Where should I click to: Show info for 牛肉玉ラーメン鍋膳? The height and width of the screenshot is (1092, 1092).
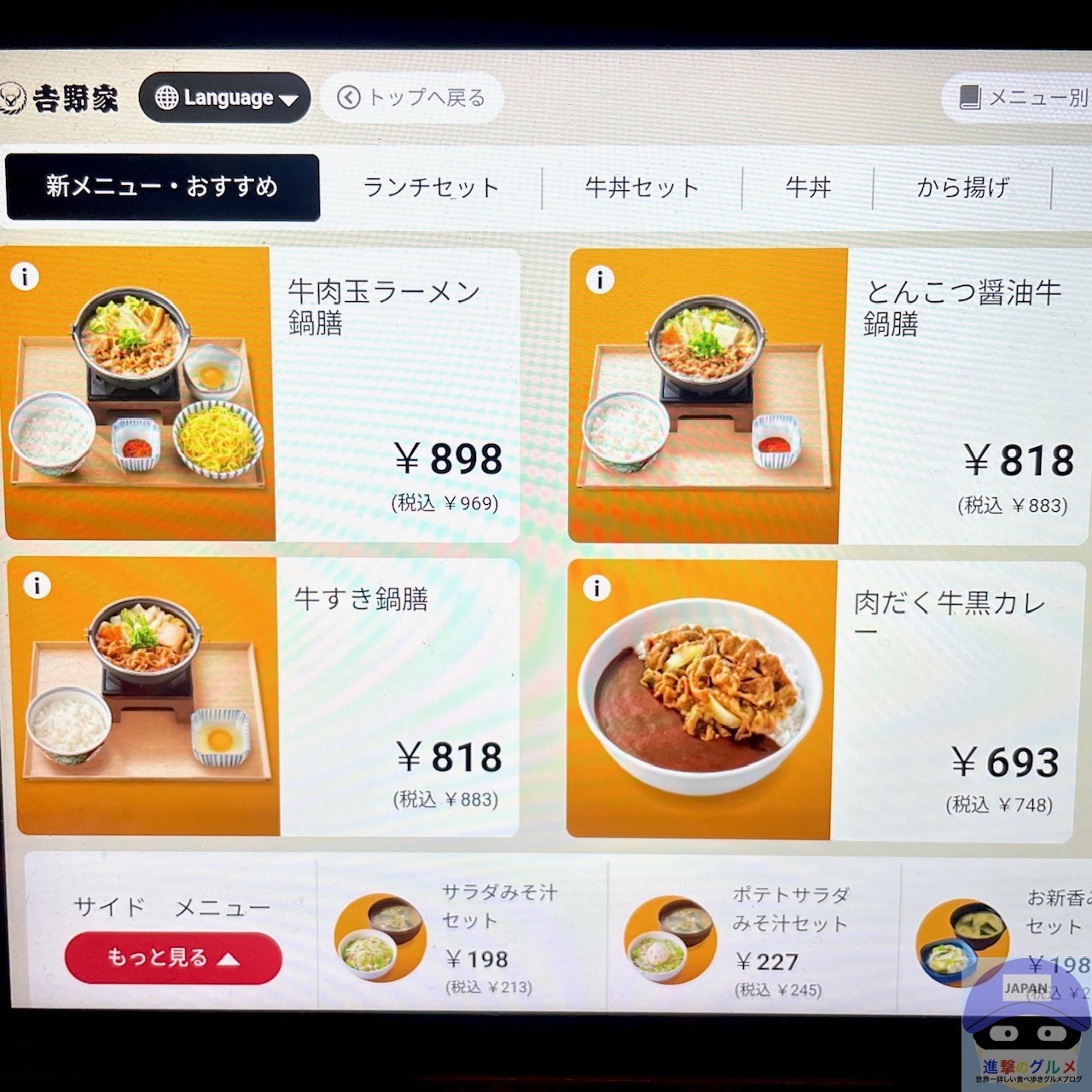25,277
